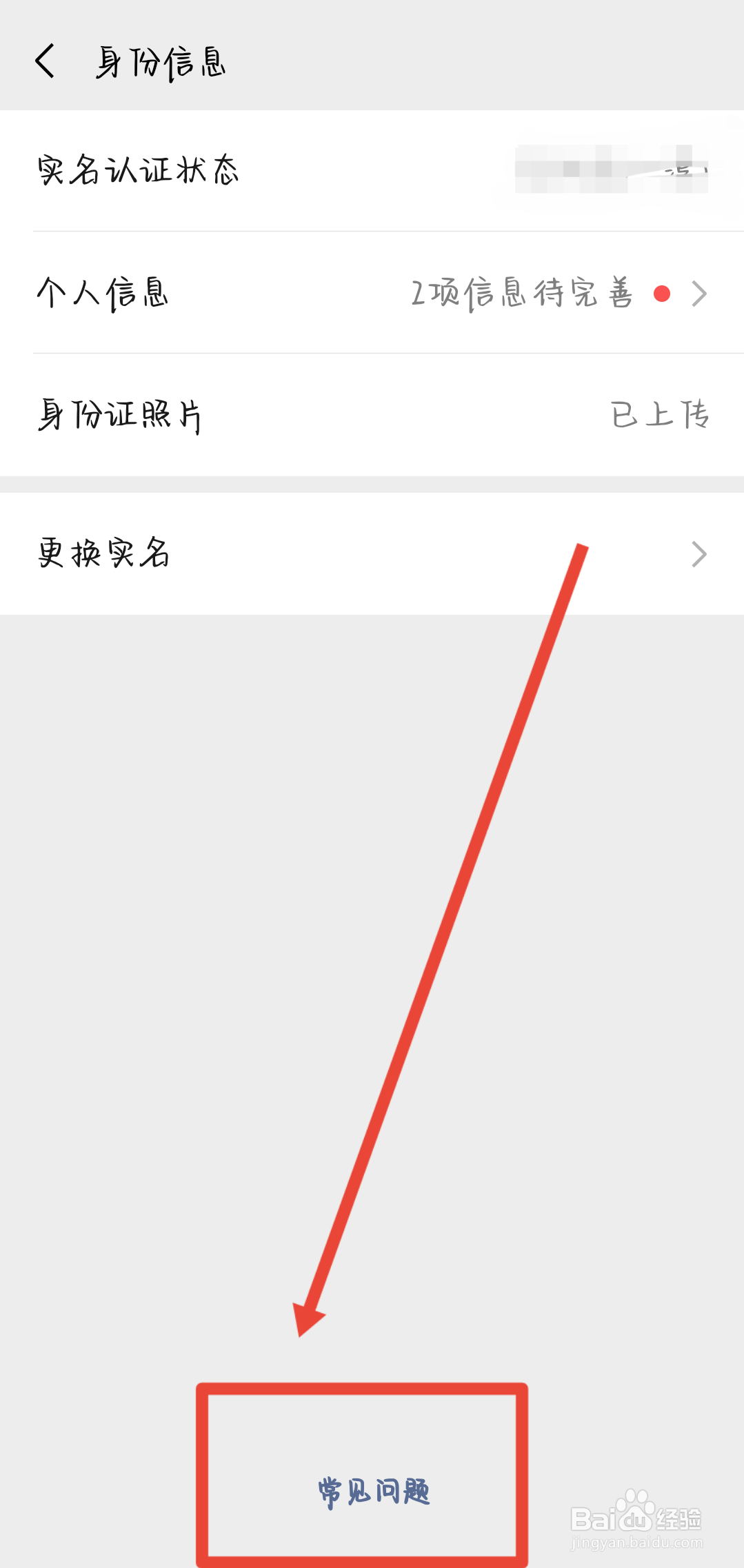Tap 更换实名 to change real name
This screenshot has width=744, height=1568.
tap(103, 553)
